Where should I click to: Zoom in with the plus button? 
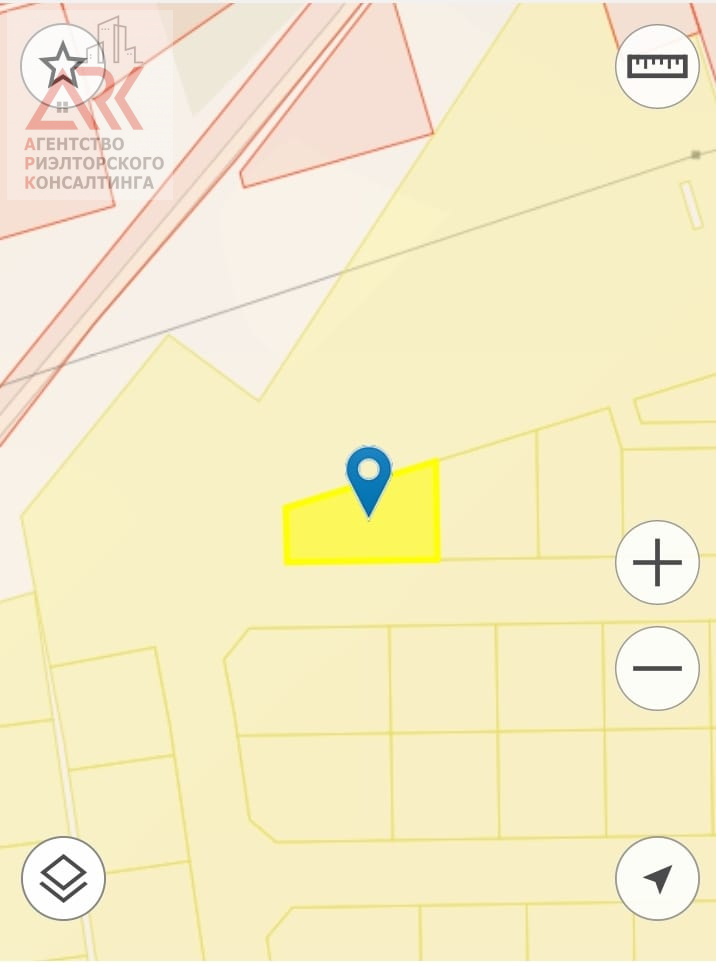point(657,562)
